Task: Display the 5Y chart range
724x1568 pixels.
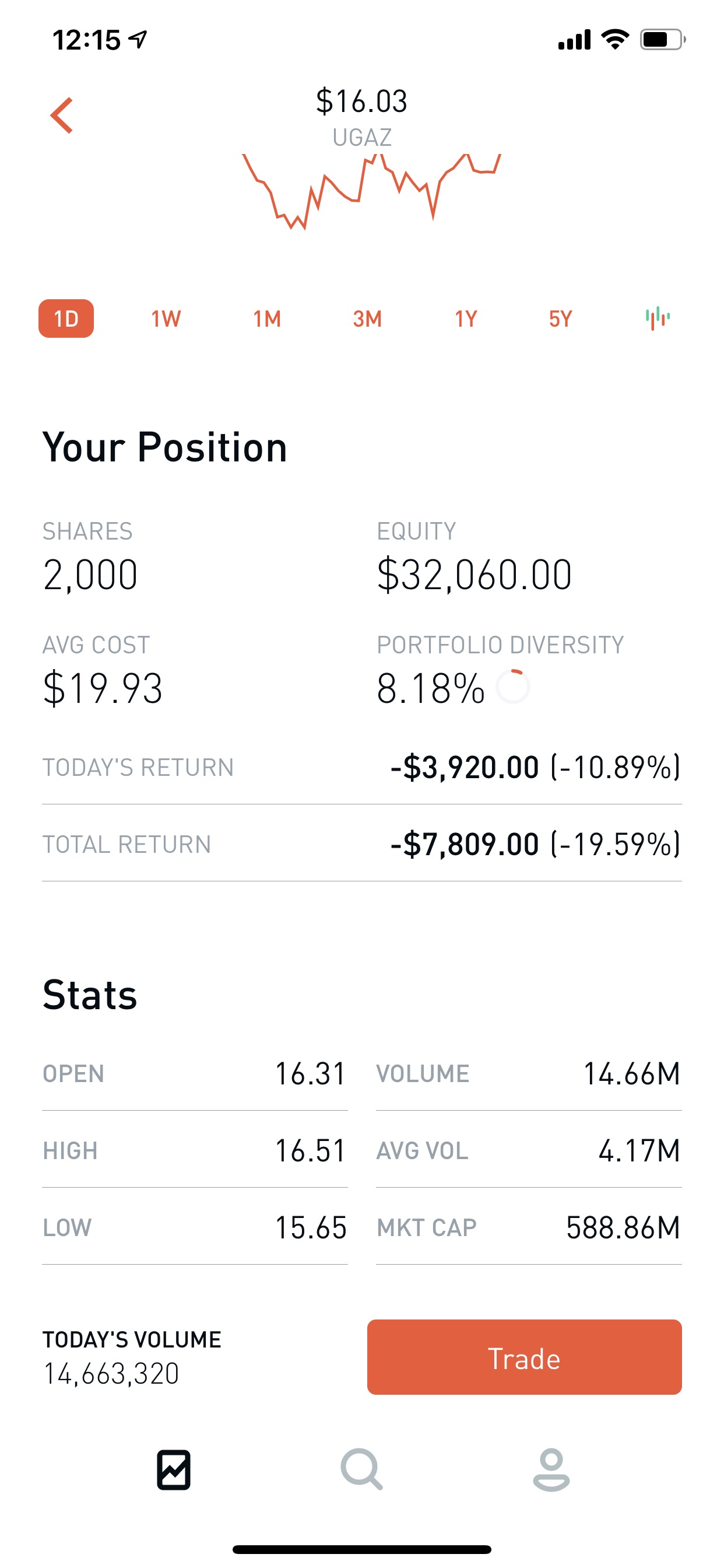Action: point(560,318)
